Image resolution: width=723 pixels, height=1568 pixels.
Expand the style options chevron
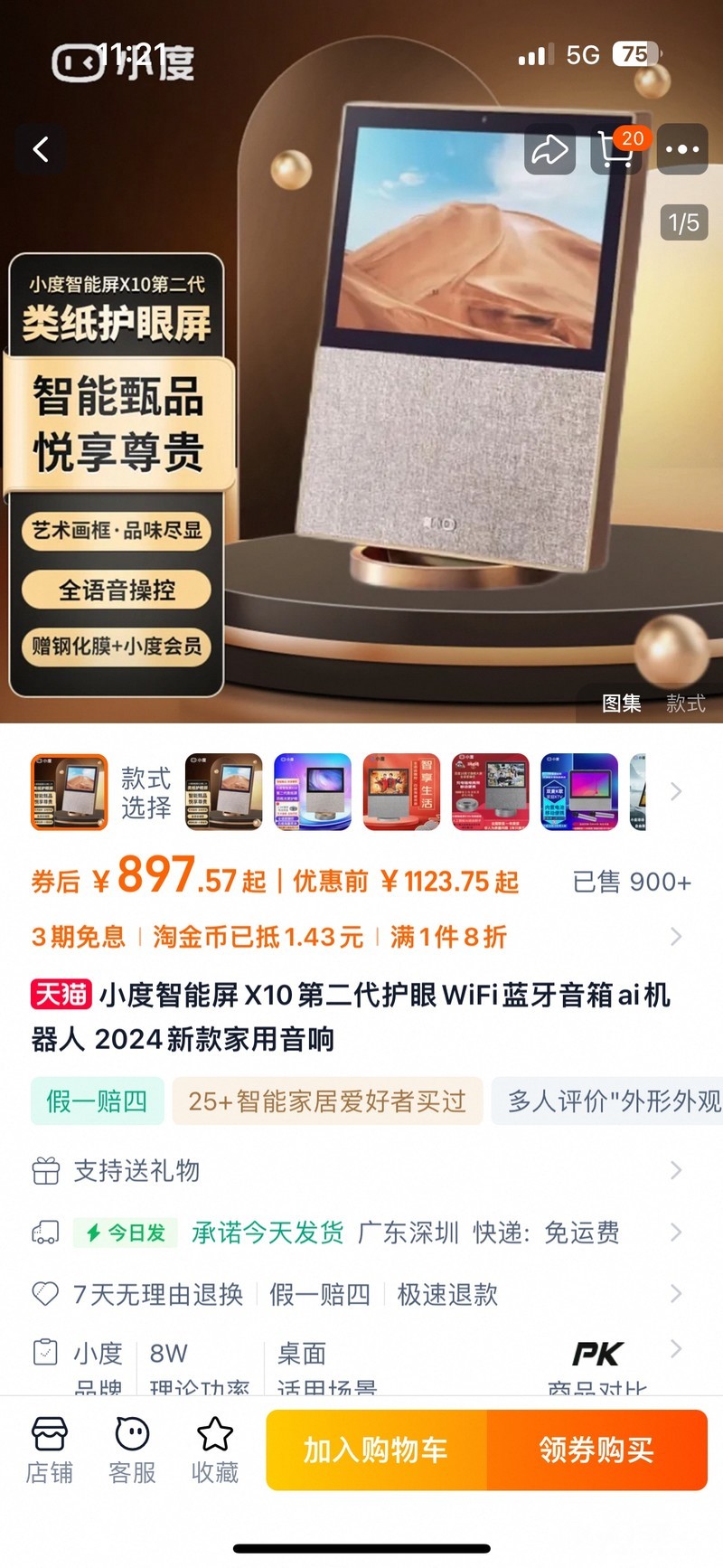(676, 792)
